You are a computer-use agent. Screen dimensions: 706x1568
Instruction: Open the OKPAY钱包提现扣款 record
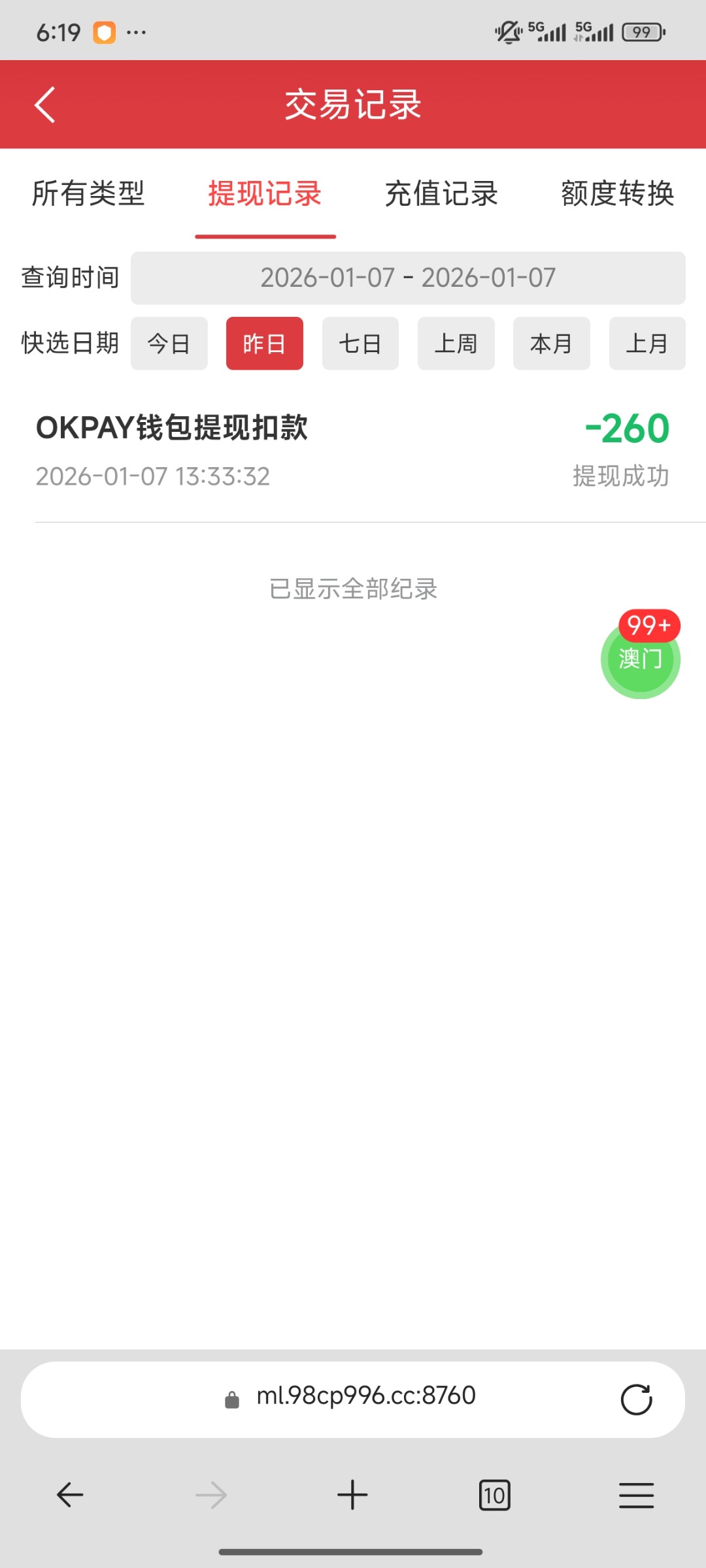pos(353,451)
